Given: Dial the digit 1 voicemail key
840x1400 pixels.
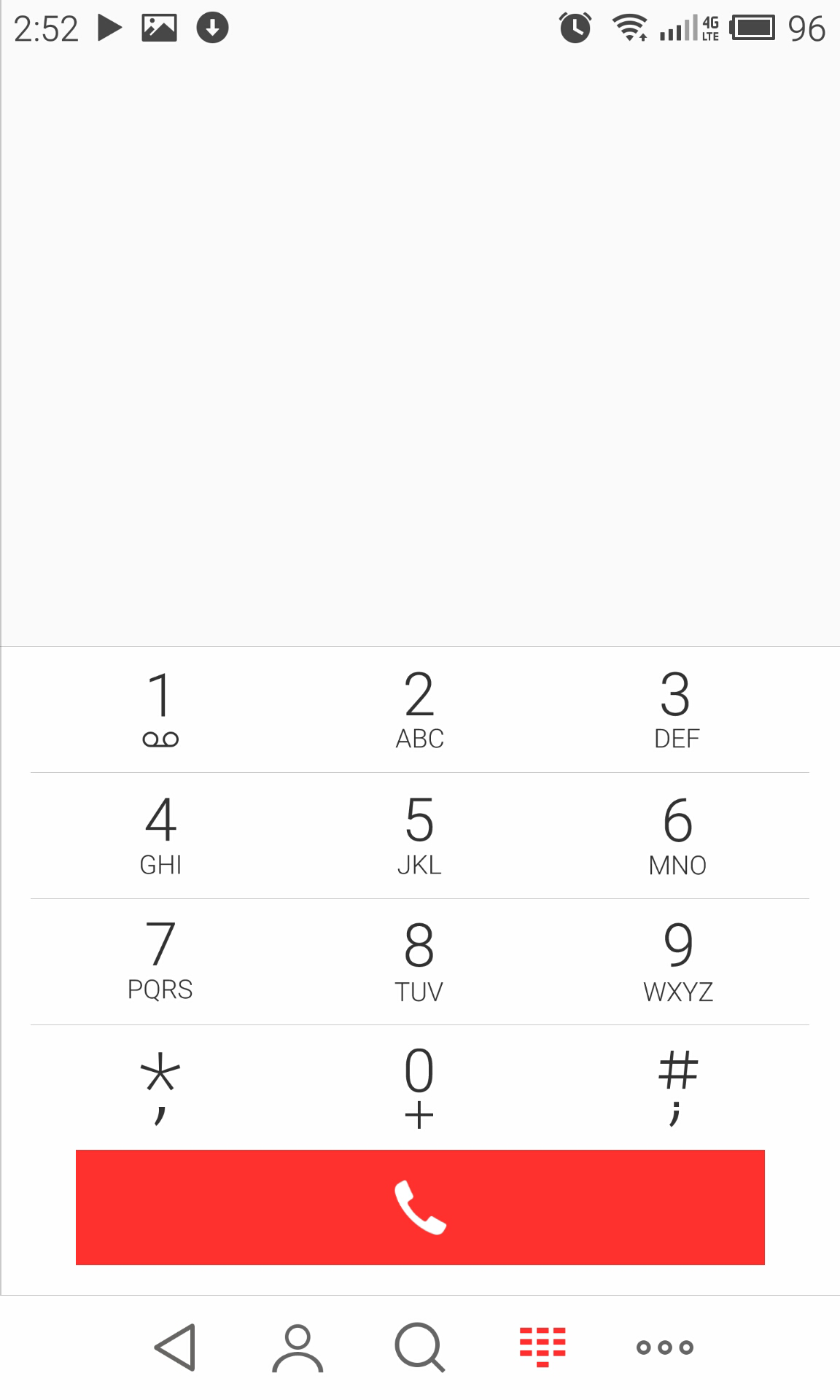Looking at the screenshot, I should pyautogui.click(x=160, y=709).
